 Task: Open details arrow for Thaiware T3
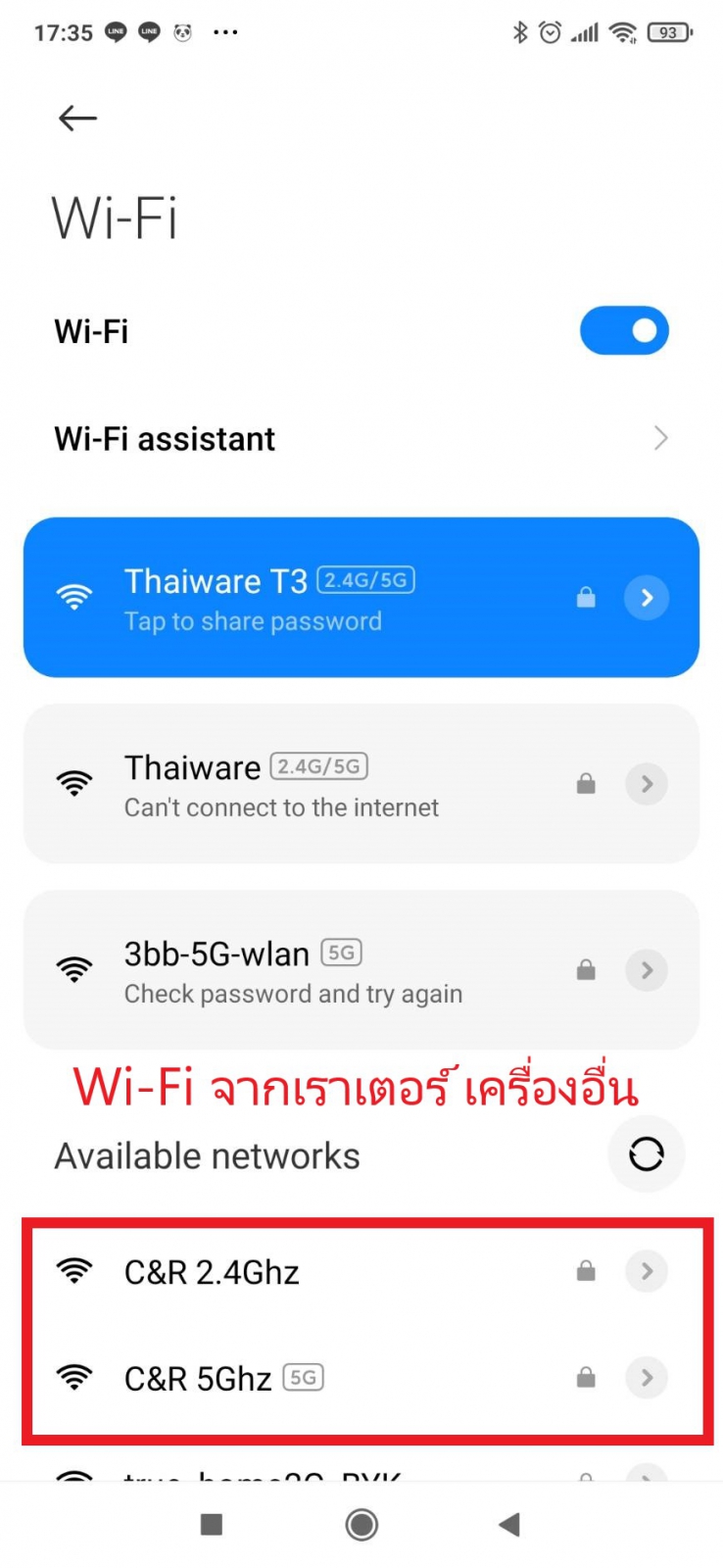[647, 598]
